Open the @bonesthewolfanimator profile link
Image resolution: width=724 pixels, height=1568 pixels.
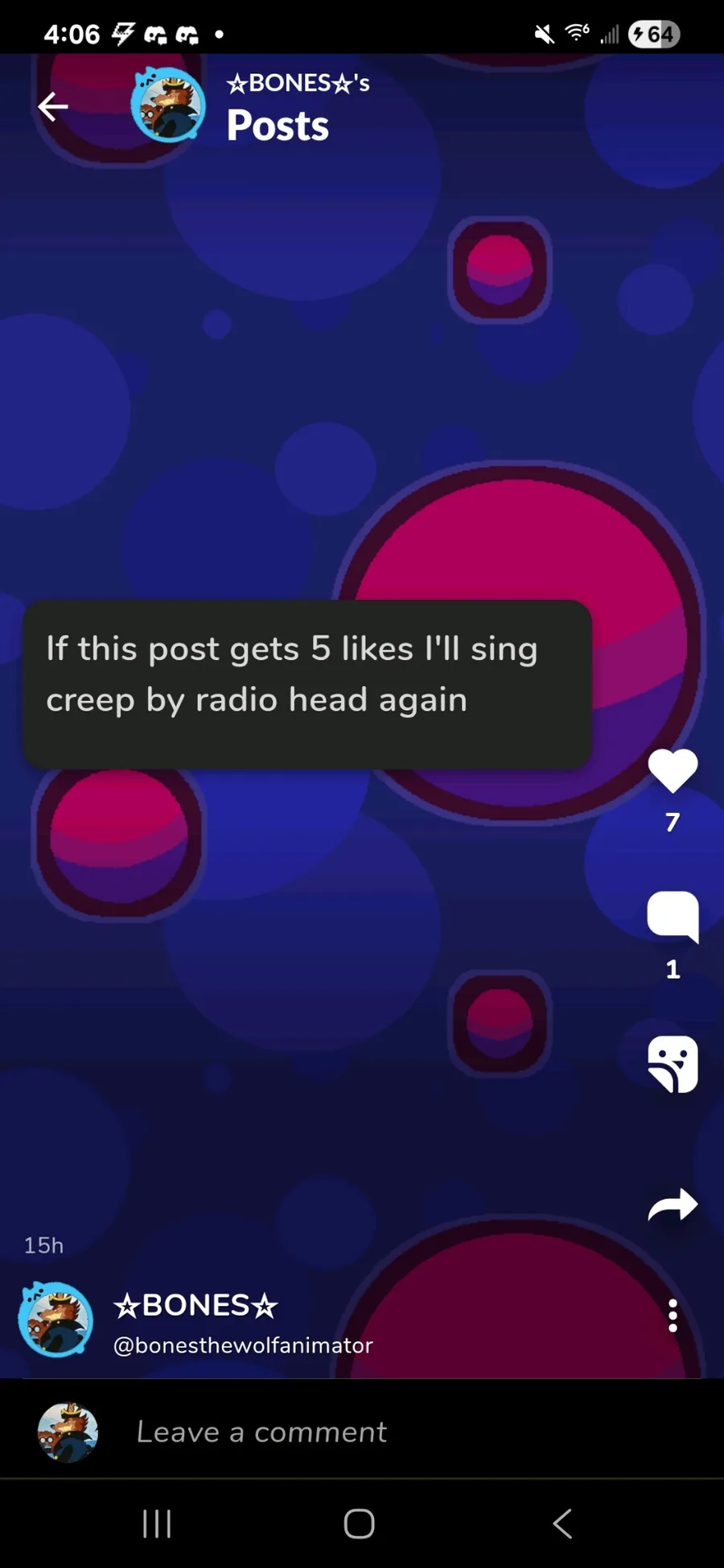[243, 1345]
